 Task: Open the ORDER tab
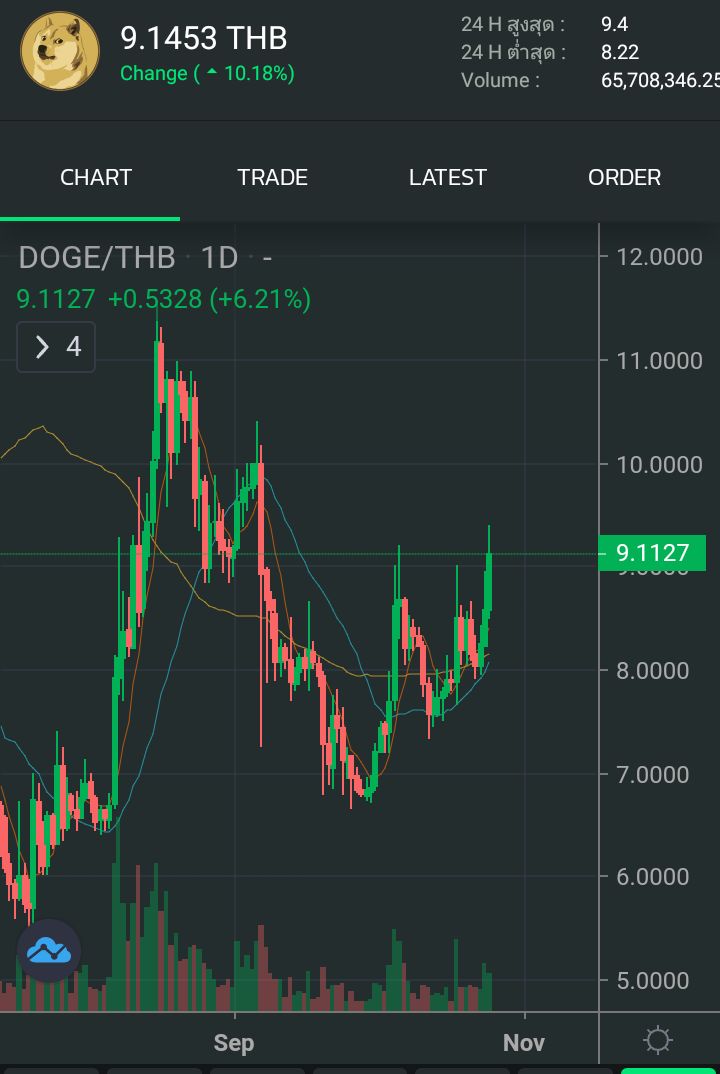point(624,177)
